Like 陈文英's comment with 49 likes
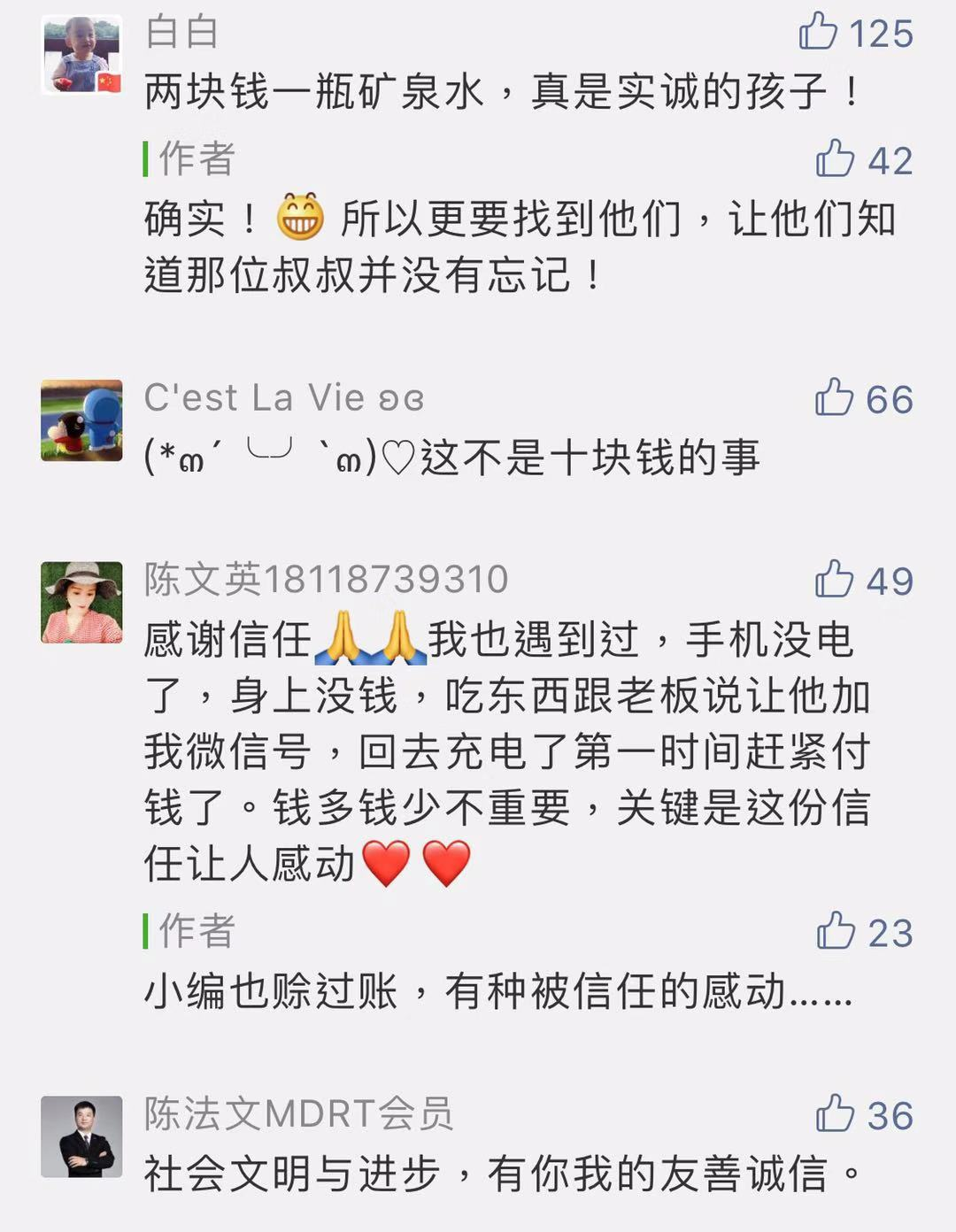The image size is (956, 1232). click(x=834, y=580)
